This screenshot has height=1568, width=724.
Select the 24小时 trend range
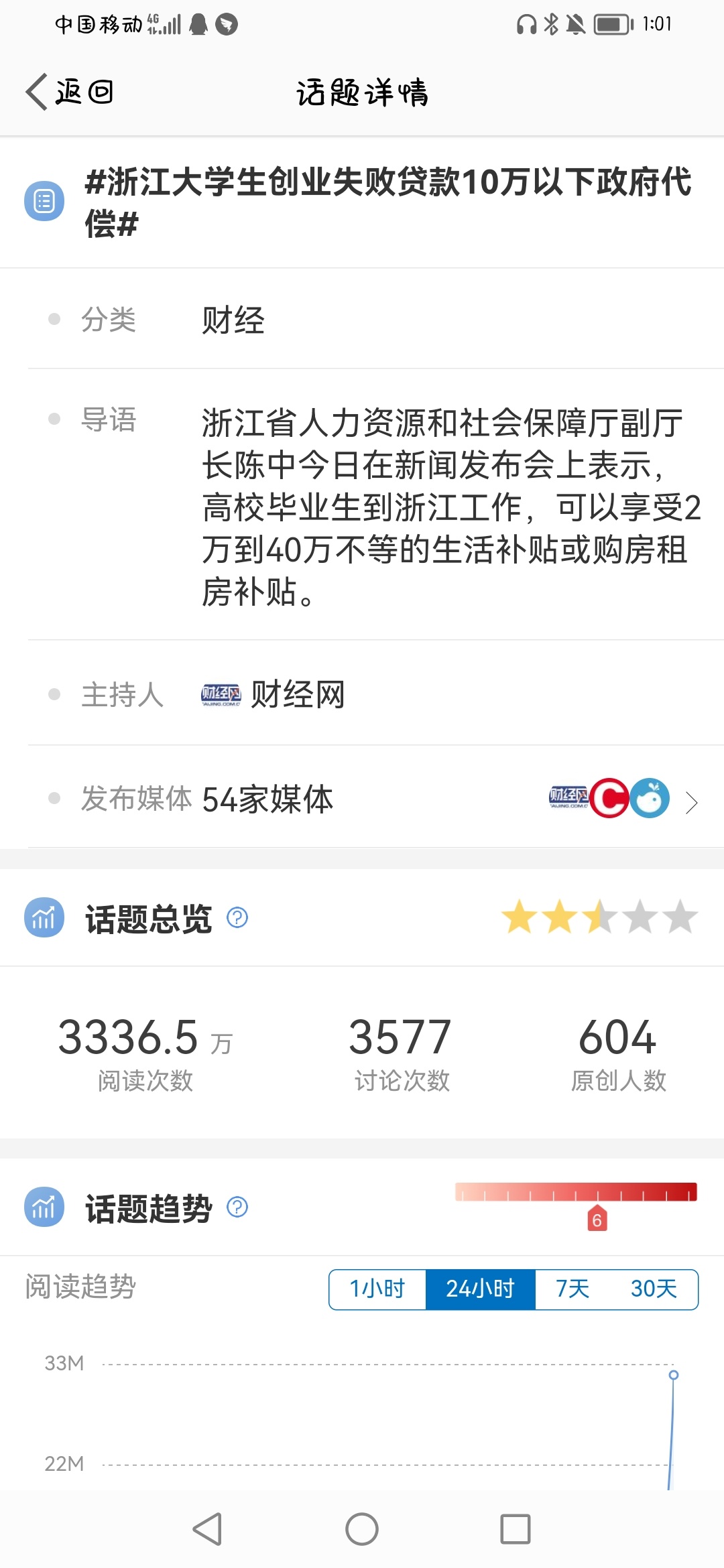pyautogui.click(x=480, y=1289)
